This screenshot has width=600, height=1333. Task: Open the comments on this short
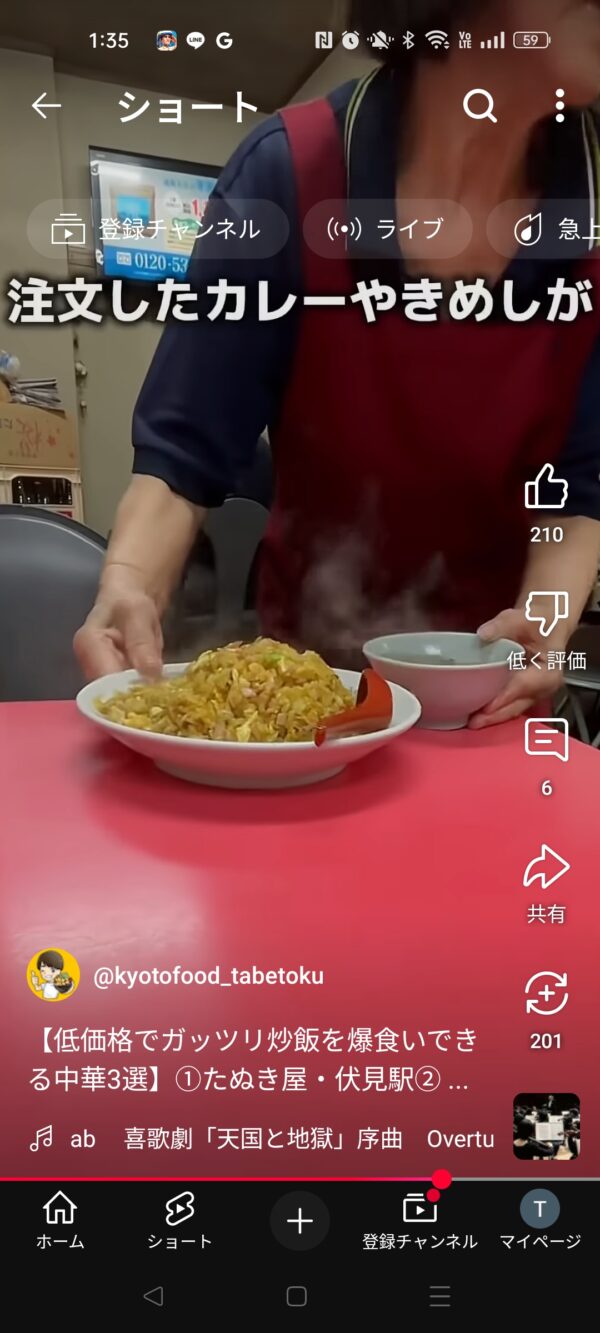pyautogui.click(x=546, y=741)
